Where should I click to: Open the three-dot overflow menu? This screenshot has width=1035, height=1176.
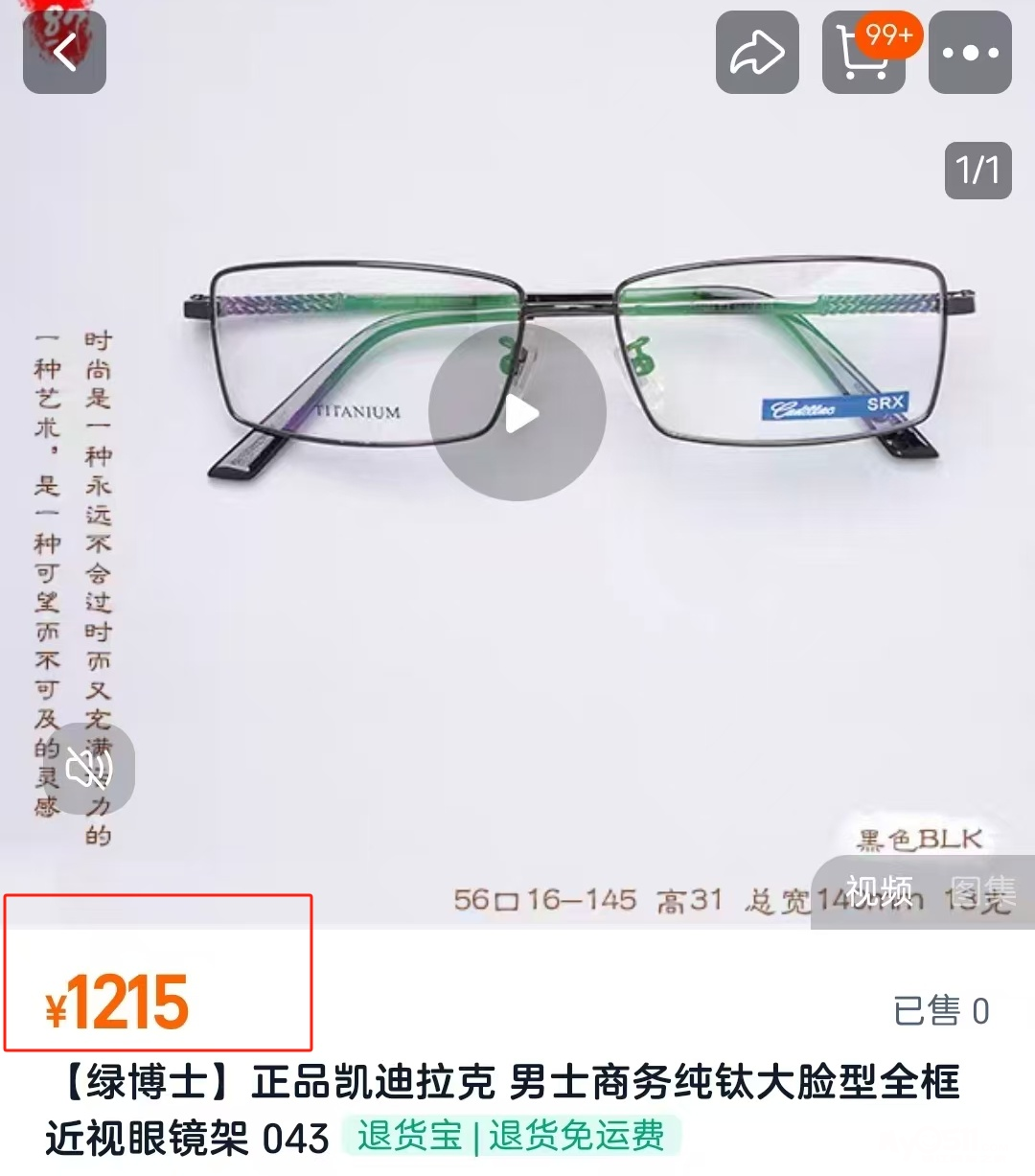pos(970,53)
